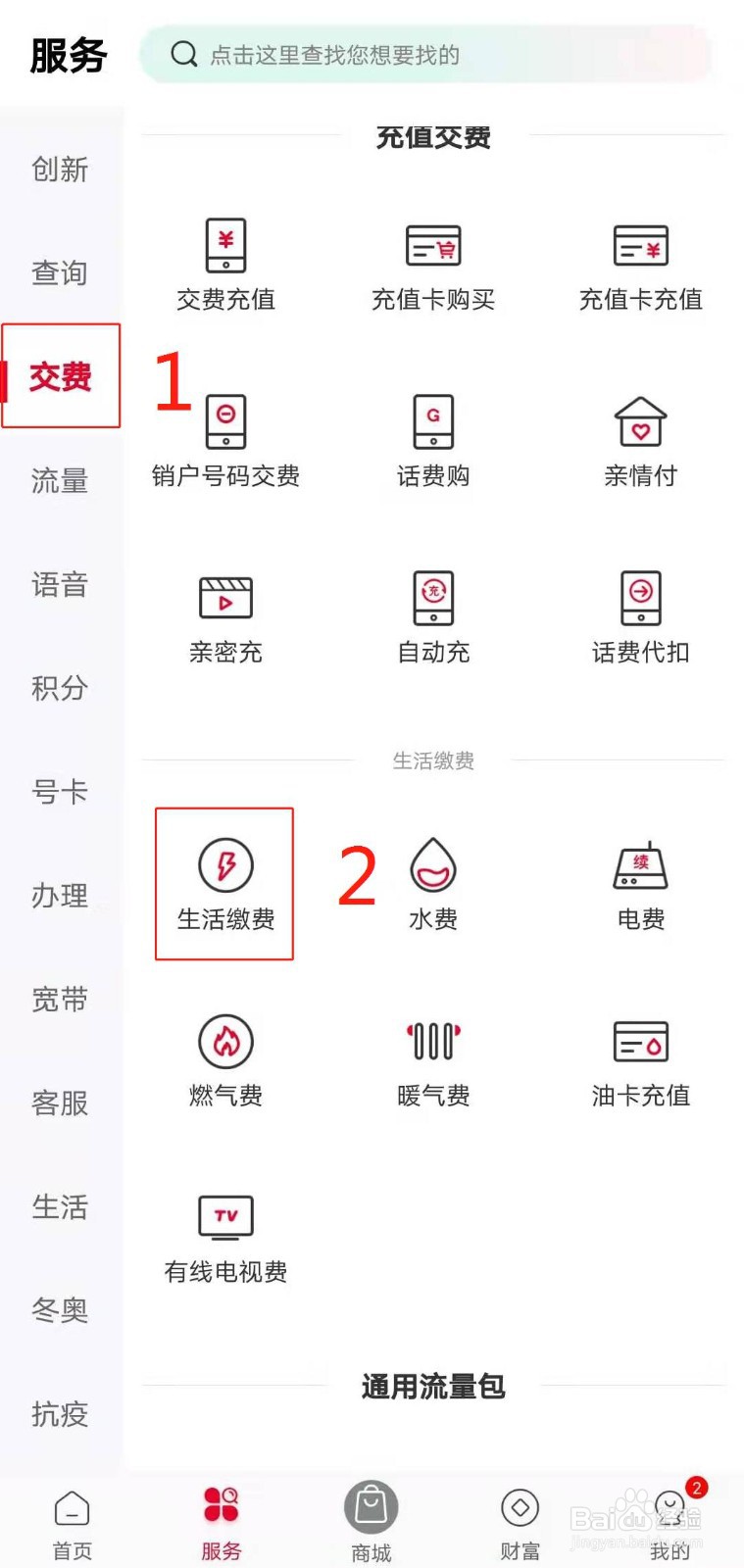
Task: Select the 充值卡购买 card purchase icon
Action: 432,265
